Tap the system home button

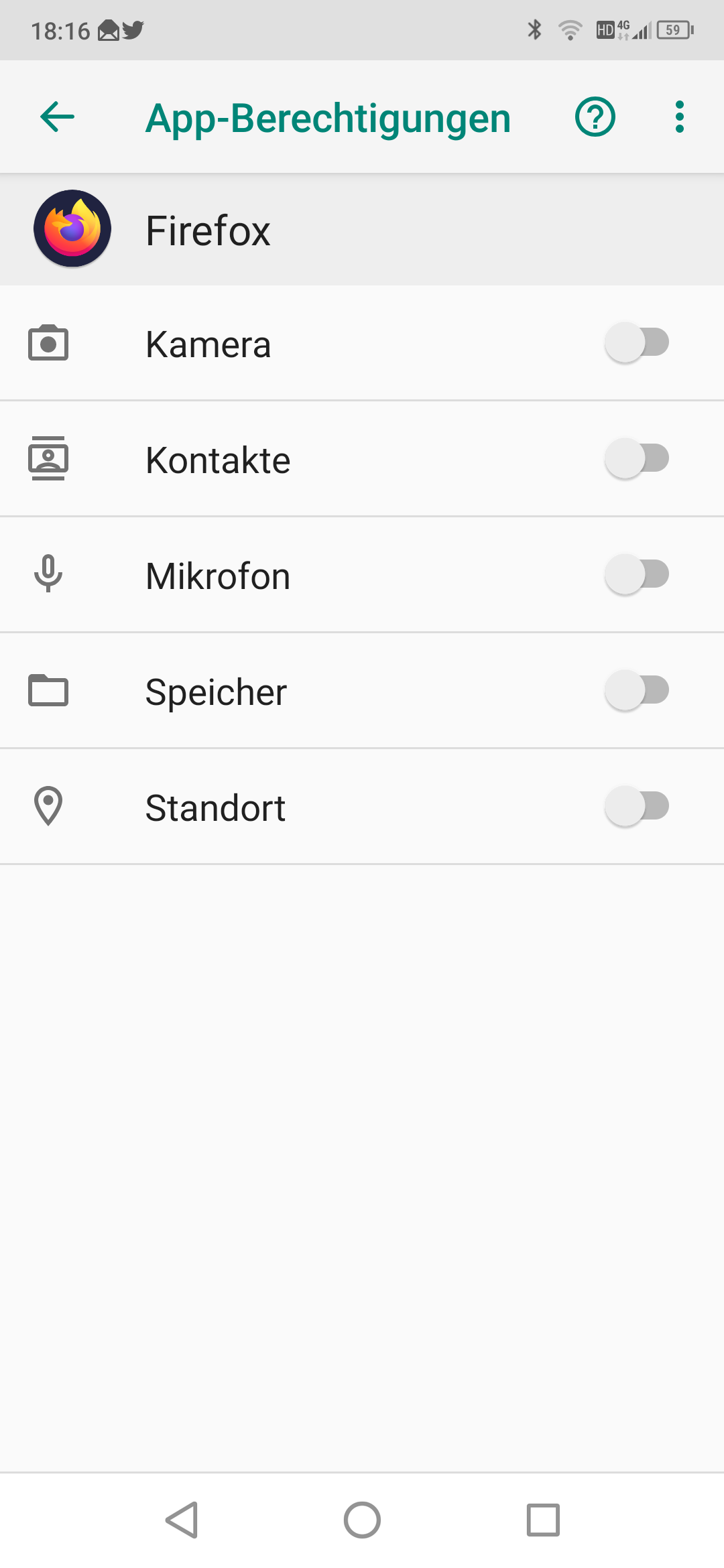coord(362,1520)
